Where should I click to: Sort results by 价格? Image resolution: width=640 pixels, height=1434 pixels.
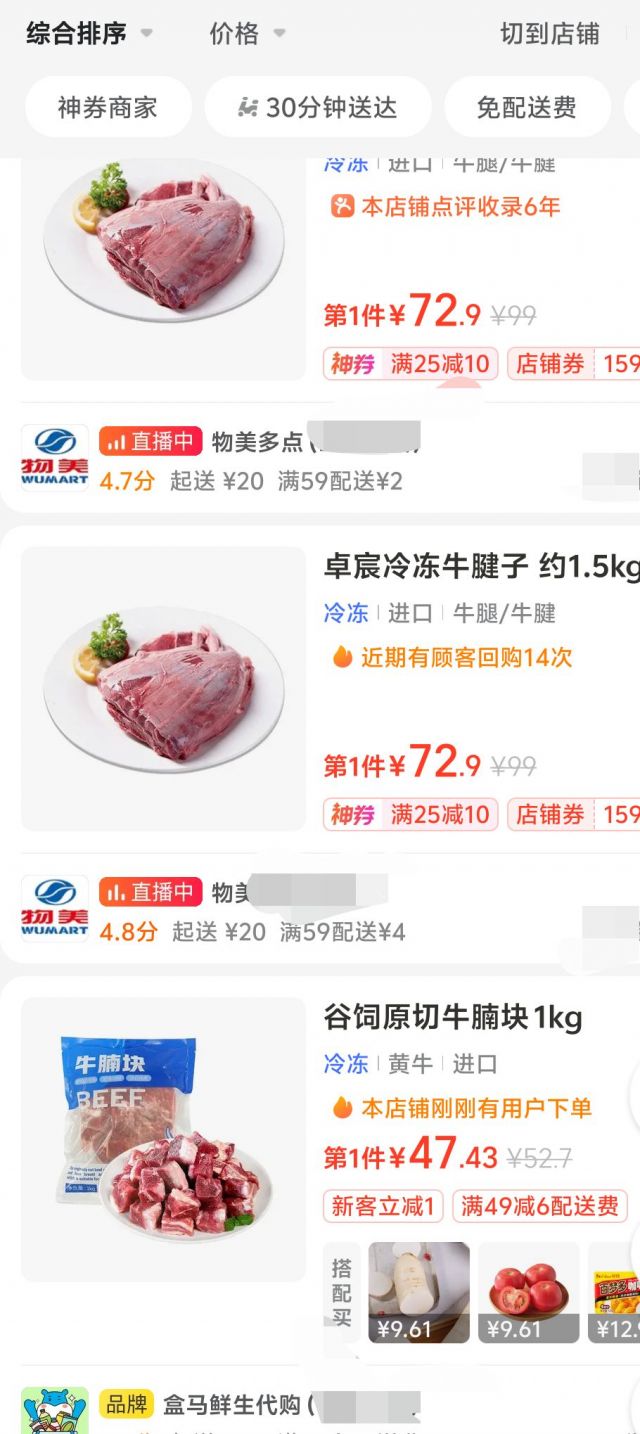coord(246,34)
